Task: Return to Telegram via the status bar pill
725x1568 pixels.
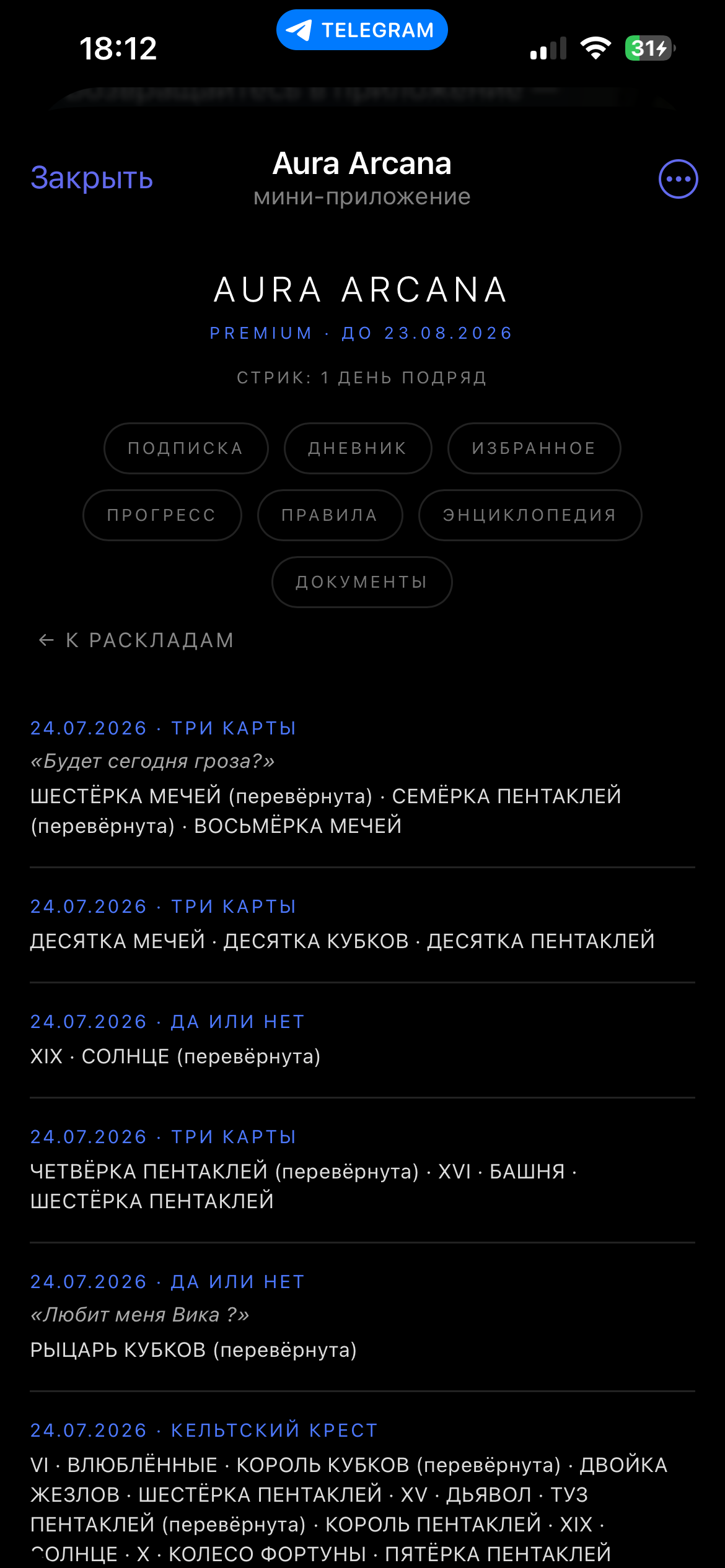Action: 362,30
